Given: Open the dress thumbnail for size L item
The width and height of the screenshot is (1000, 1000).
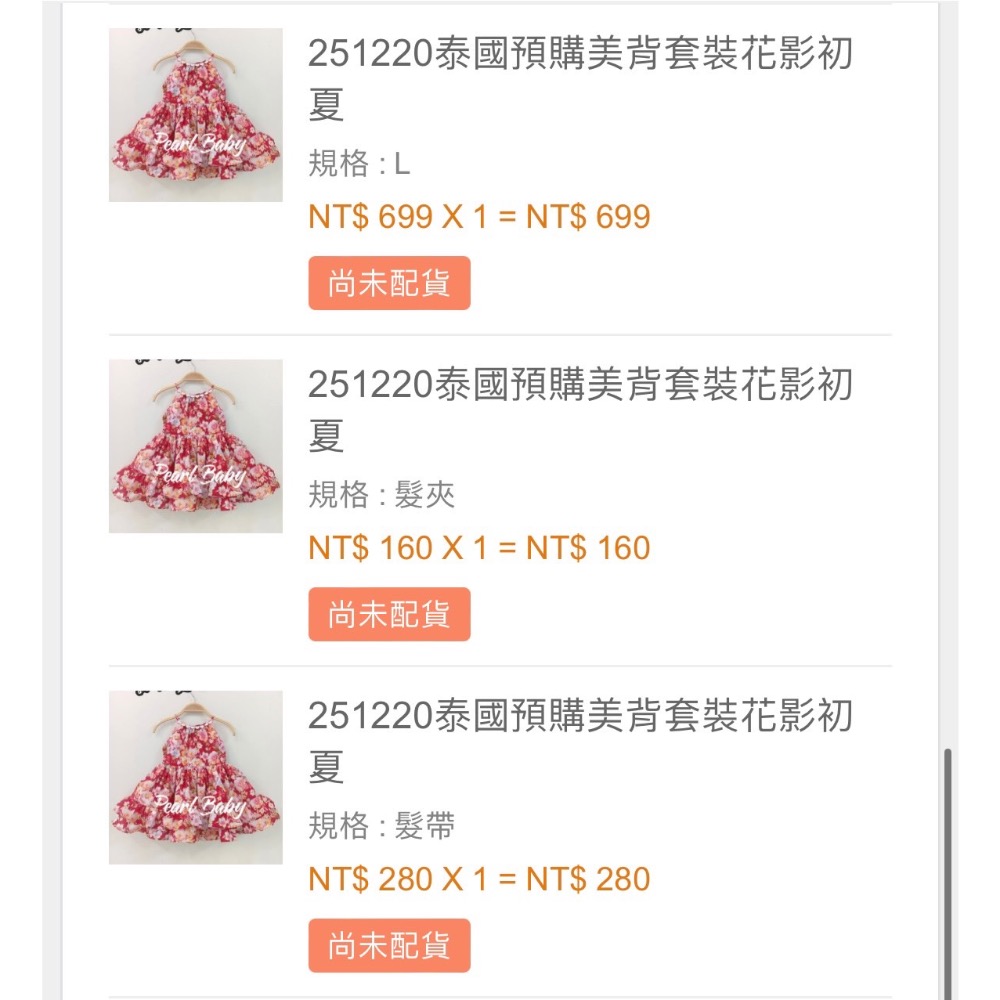Looking at the screenshot, I should pyautogui.click(x=195, y=115).
